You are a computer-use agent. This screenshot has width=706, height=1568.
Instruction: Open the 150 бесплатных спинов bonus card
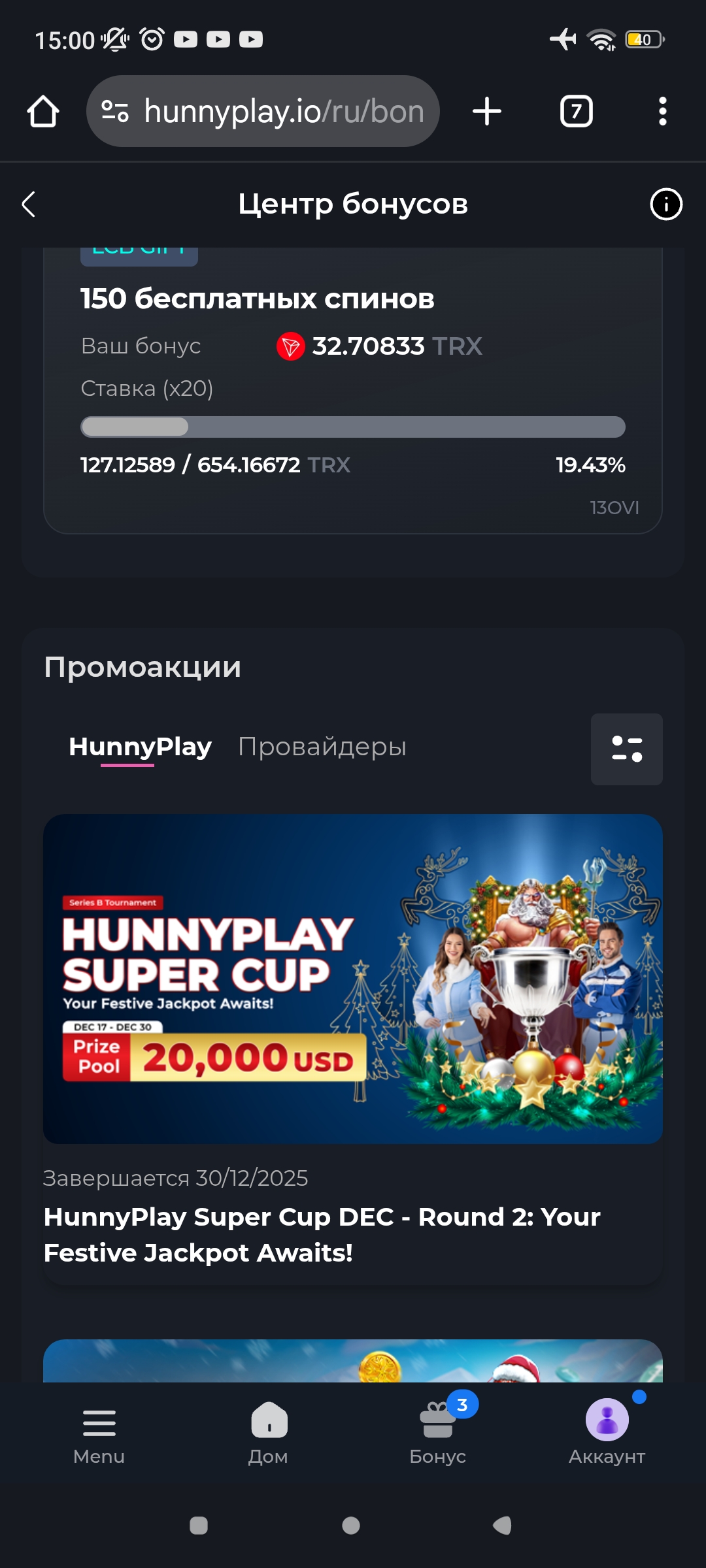click(353, 385)
